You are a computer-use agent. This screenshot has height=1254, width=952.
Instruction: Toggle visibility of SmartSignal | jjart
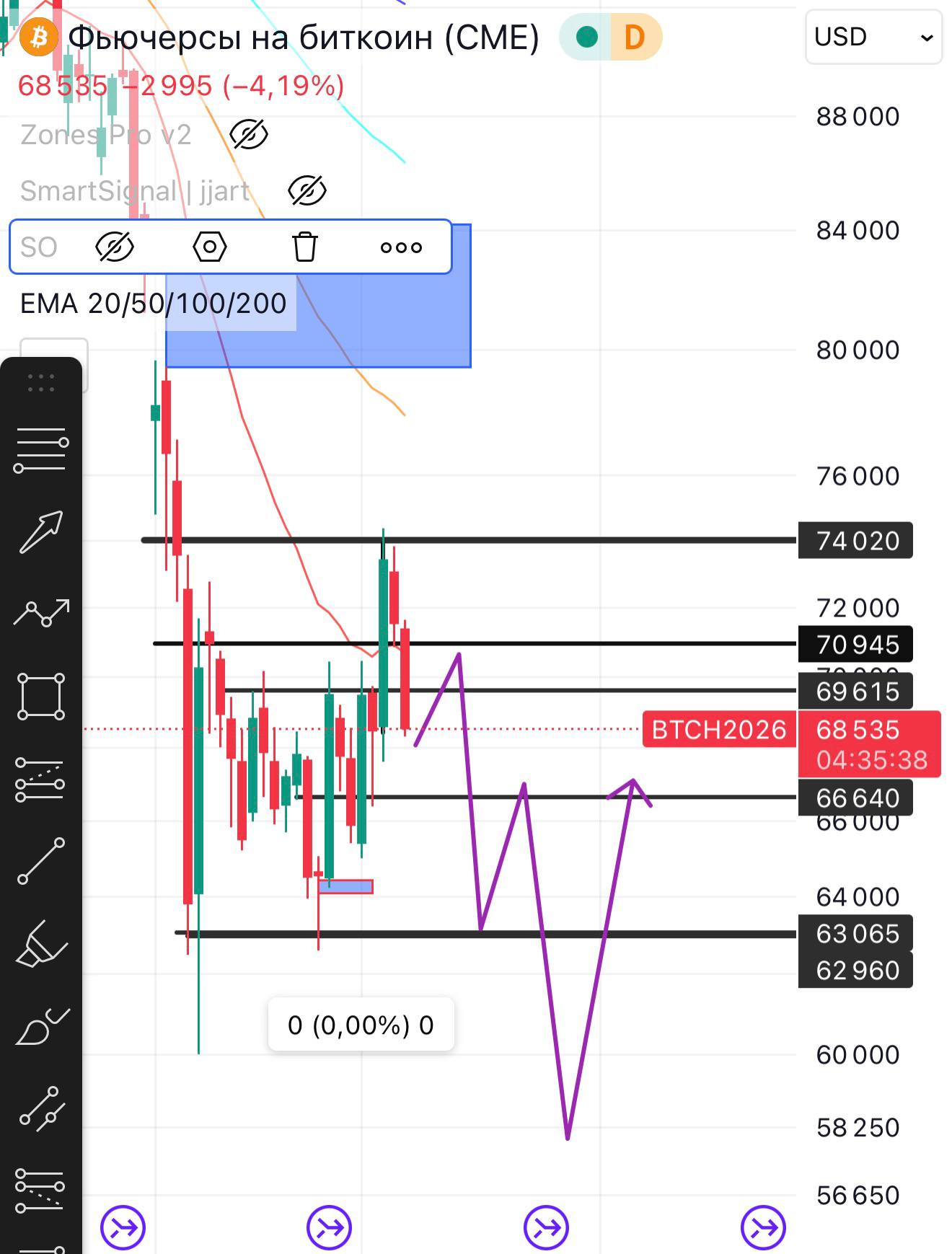coord(307,190)
